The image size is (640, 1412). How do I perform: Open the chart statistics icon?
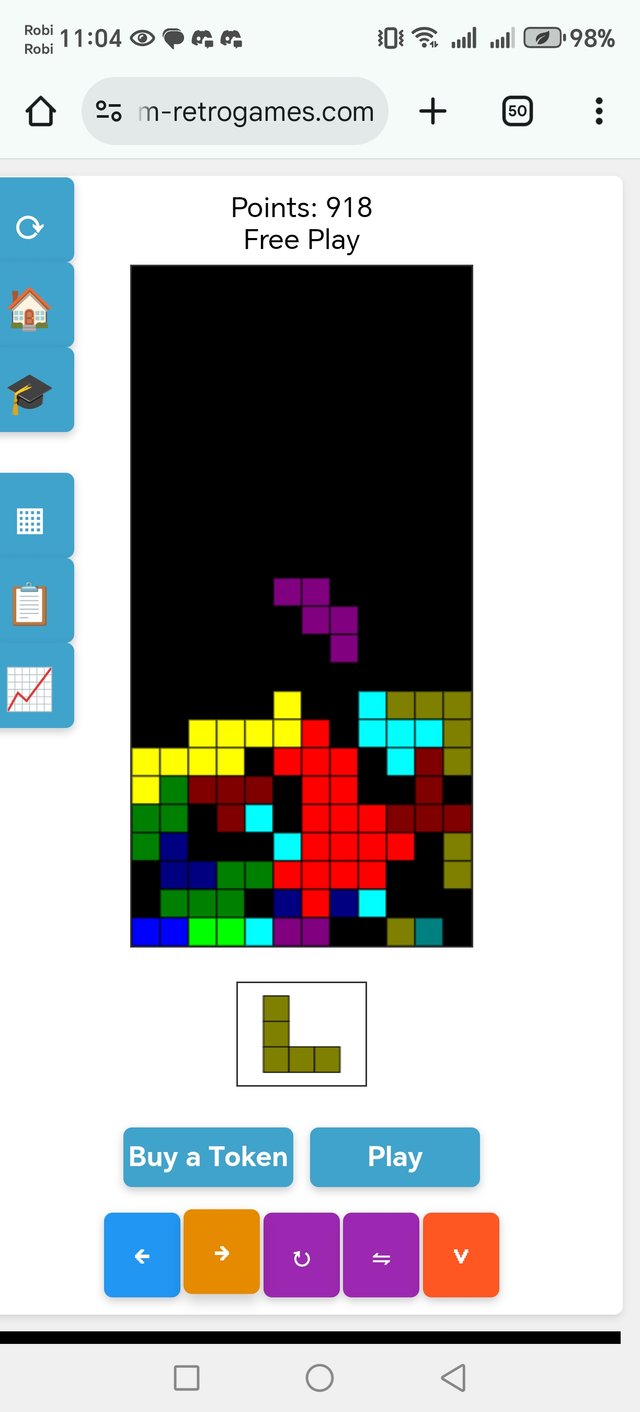30,689
